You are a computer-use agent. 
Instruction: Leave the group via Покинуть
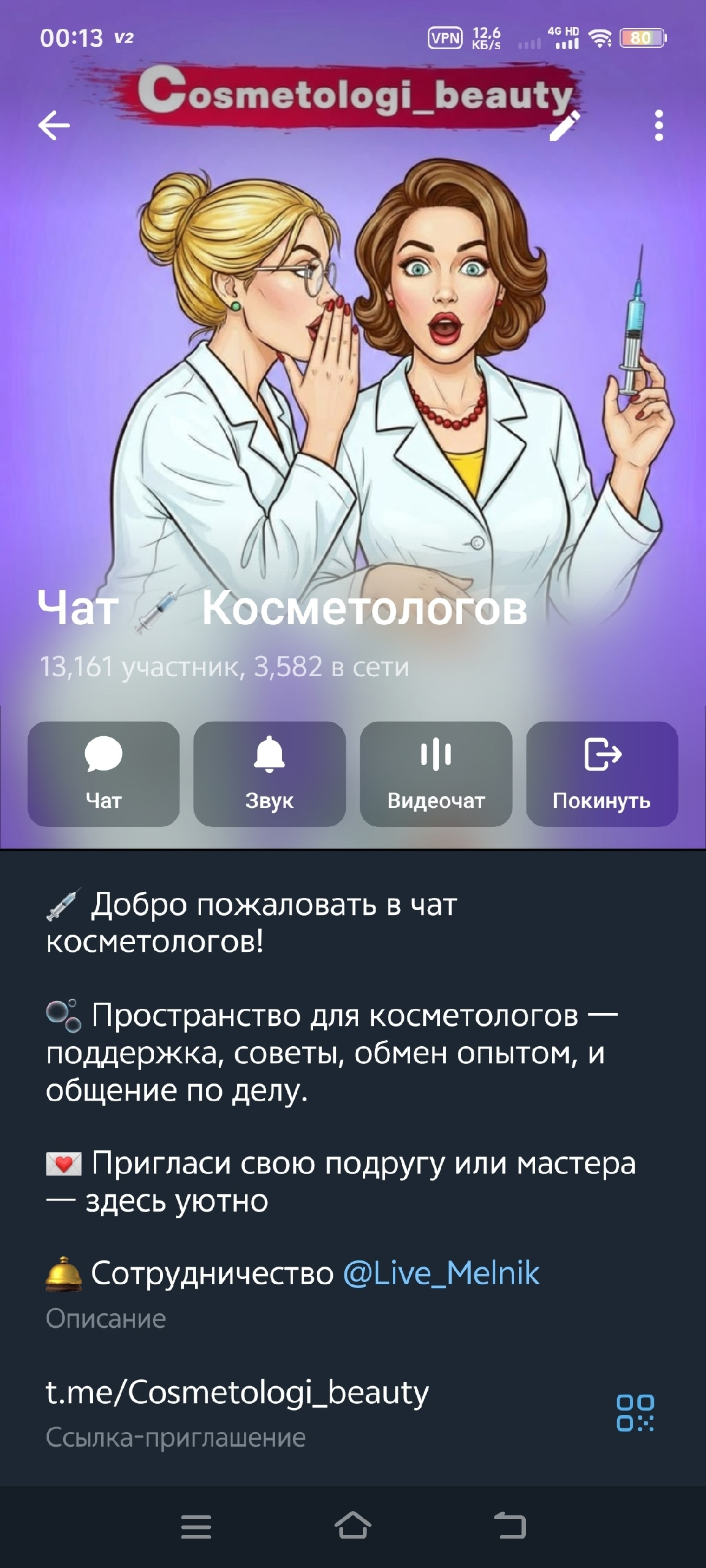coord(602,774)
